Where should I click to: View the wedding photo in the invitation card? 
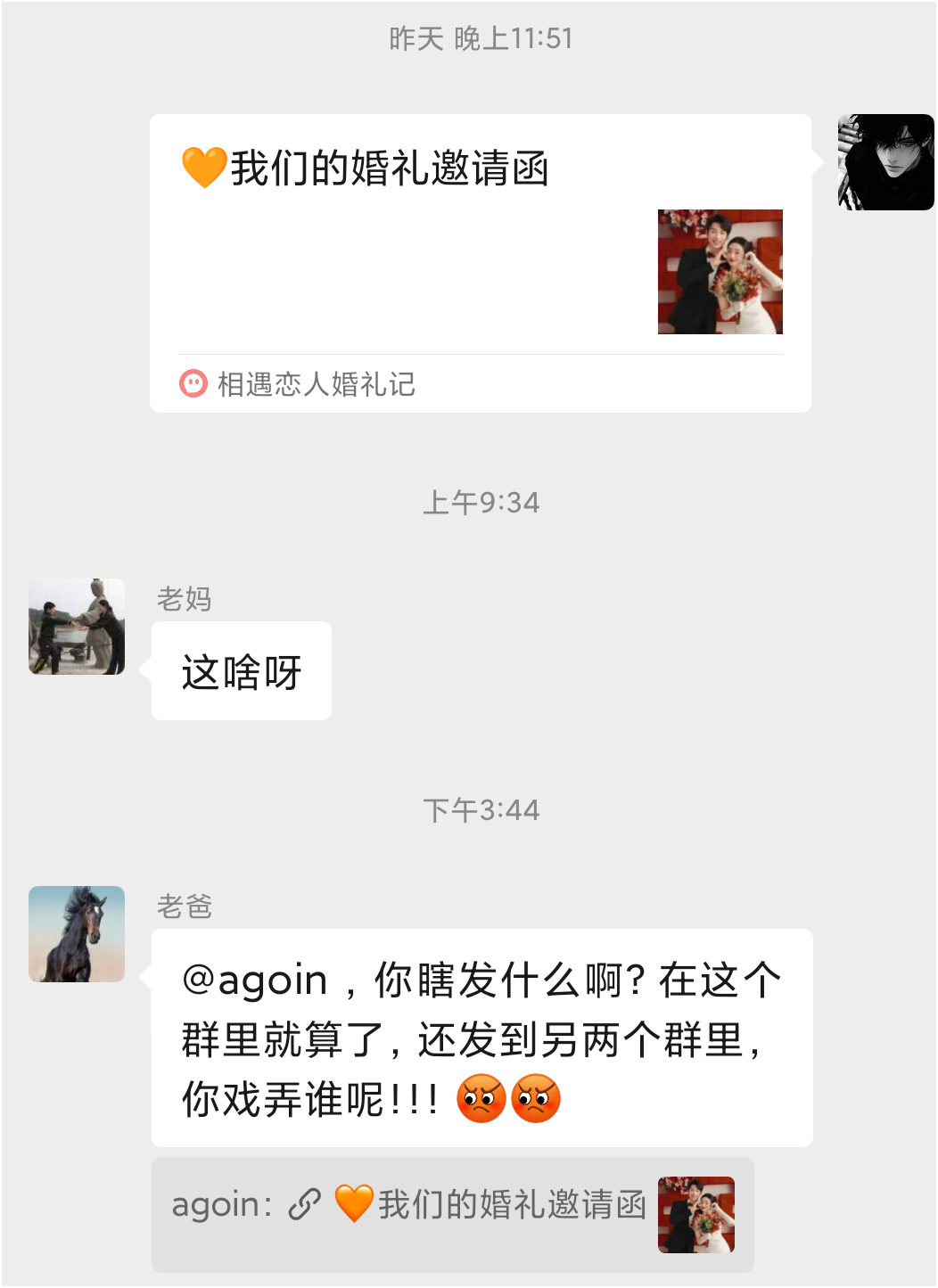pyautogui.click(x=720, y=272)
